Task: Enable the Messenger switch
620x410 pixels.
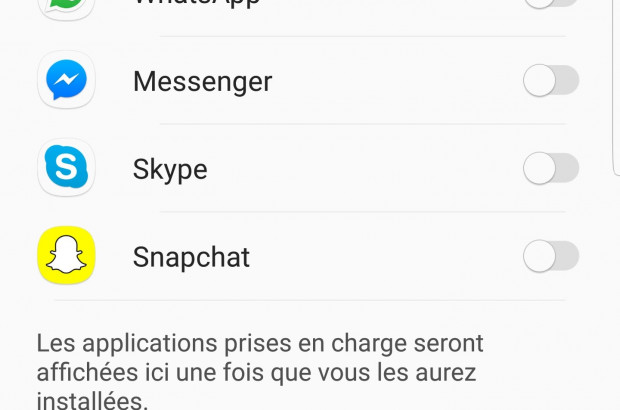Action: coord(551,81)
